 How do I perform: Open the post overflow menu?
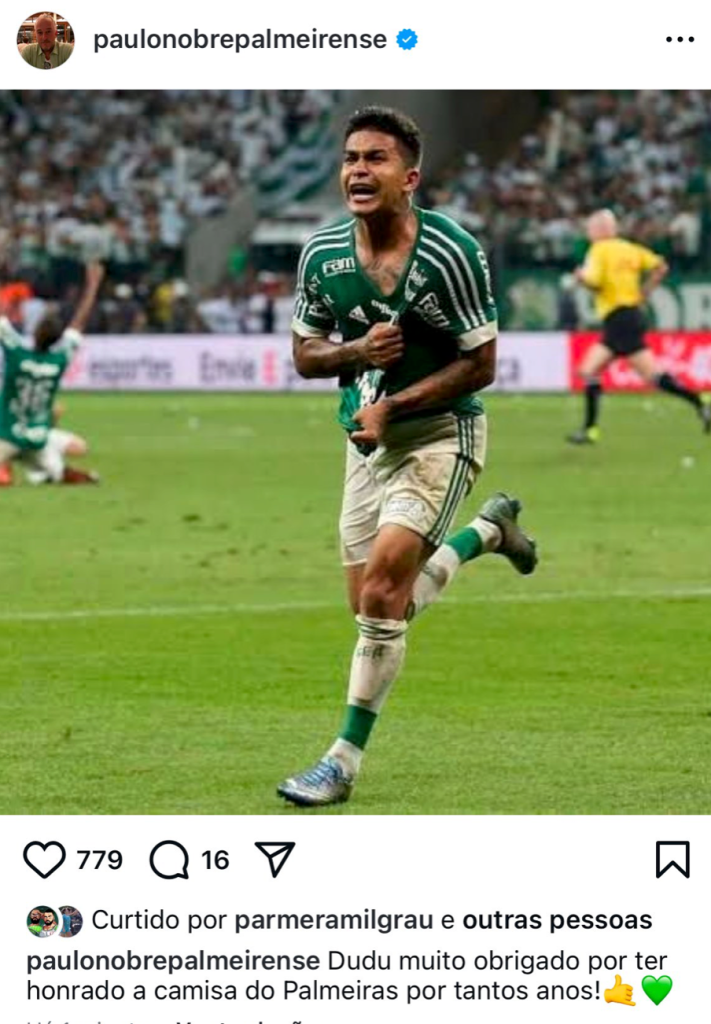[x=679, y=40]
